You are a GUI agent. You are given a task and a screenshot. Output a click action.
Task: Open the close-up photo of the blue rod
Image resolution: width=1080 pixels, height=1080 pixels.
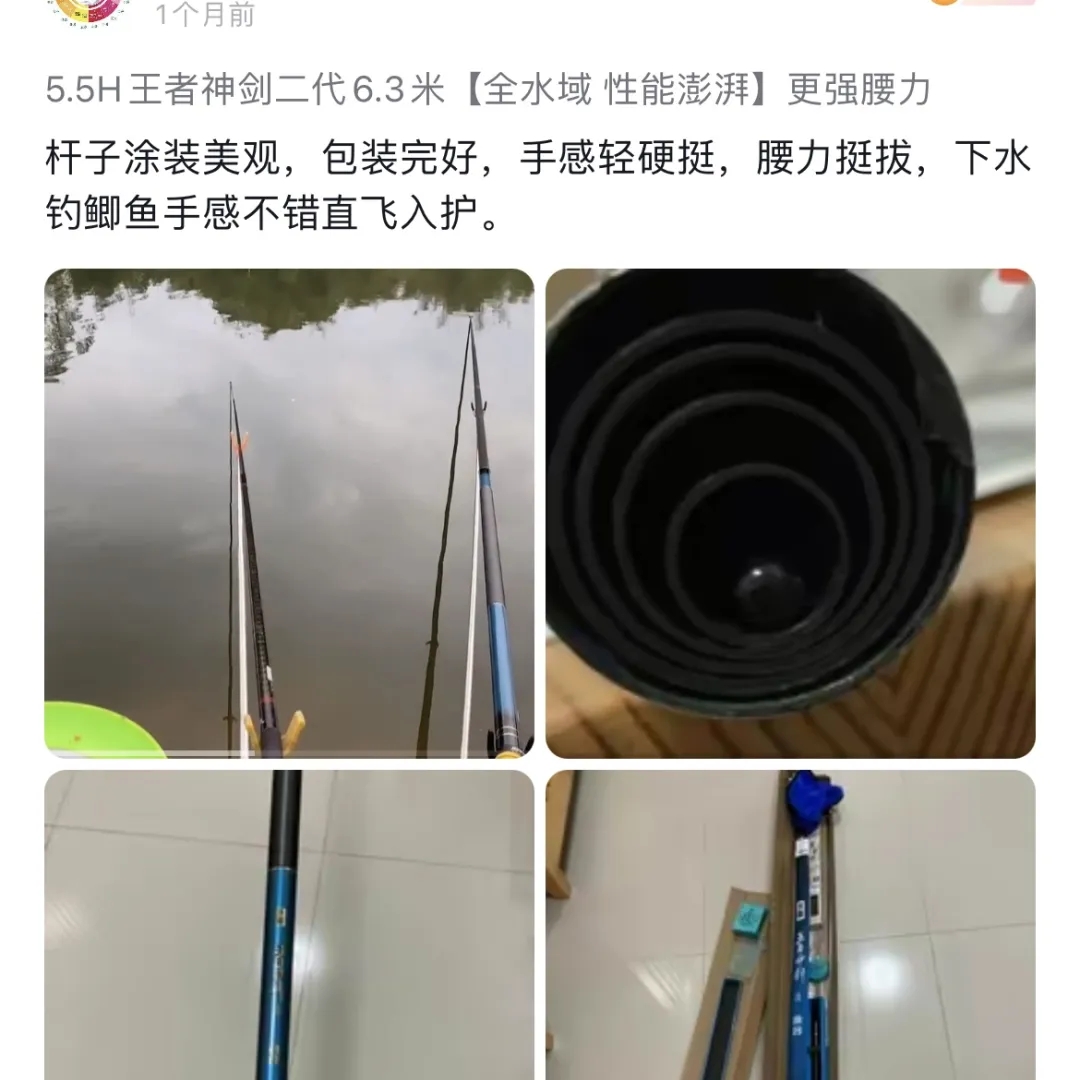[x=289, y=925]
